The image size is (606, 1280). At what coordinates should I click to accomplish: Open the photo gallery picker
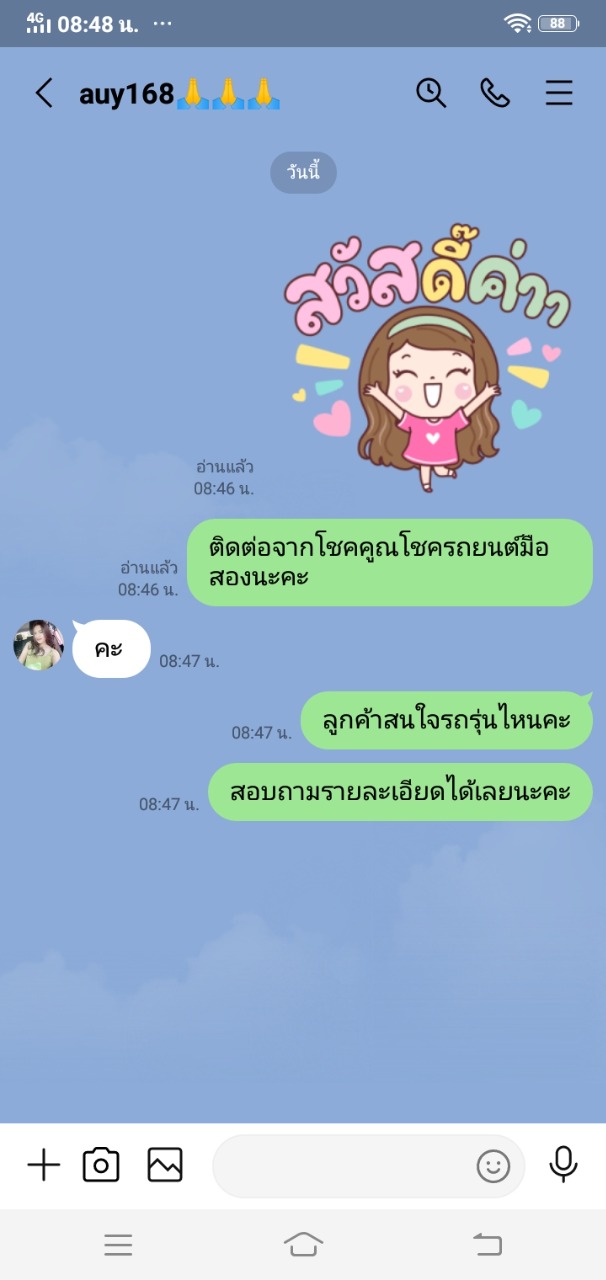click(x=165, y=1165)
